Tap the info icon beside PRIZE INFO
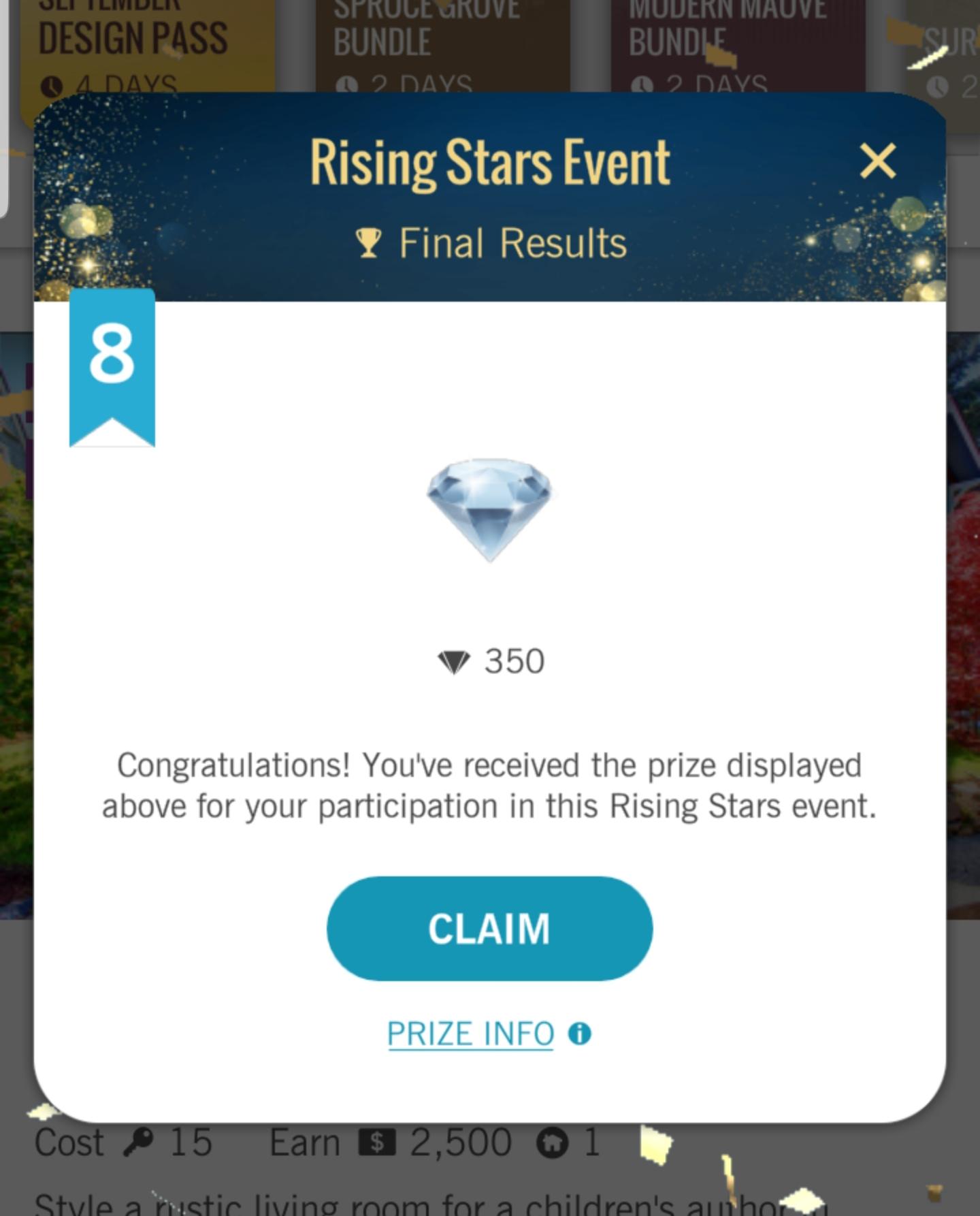The image size is (980, 1216). click(579, 1034)
